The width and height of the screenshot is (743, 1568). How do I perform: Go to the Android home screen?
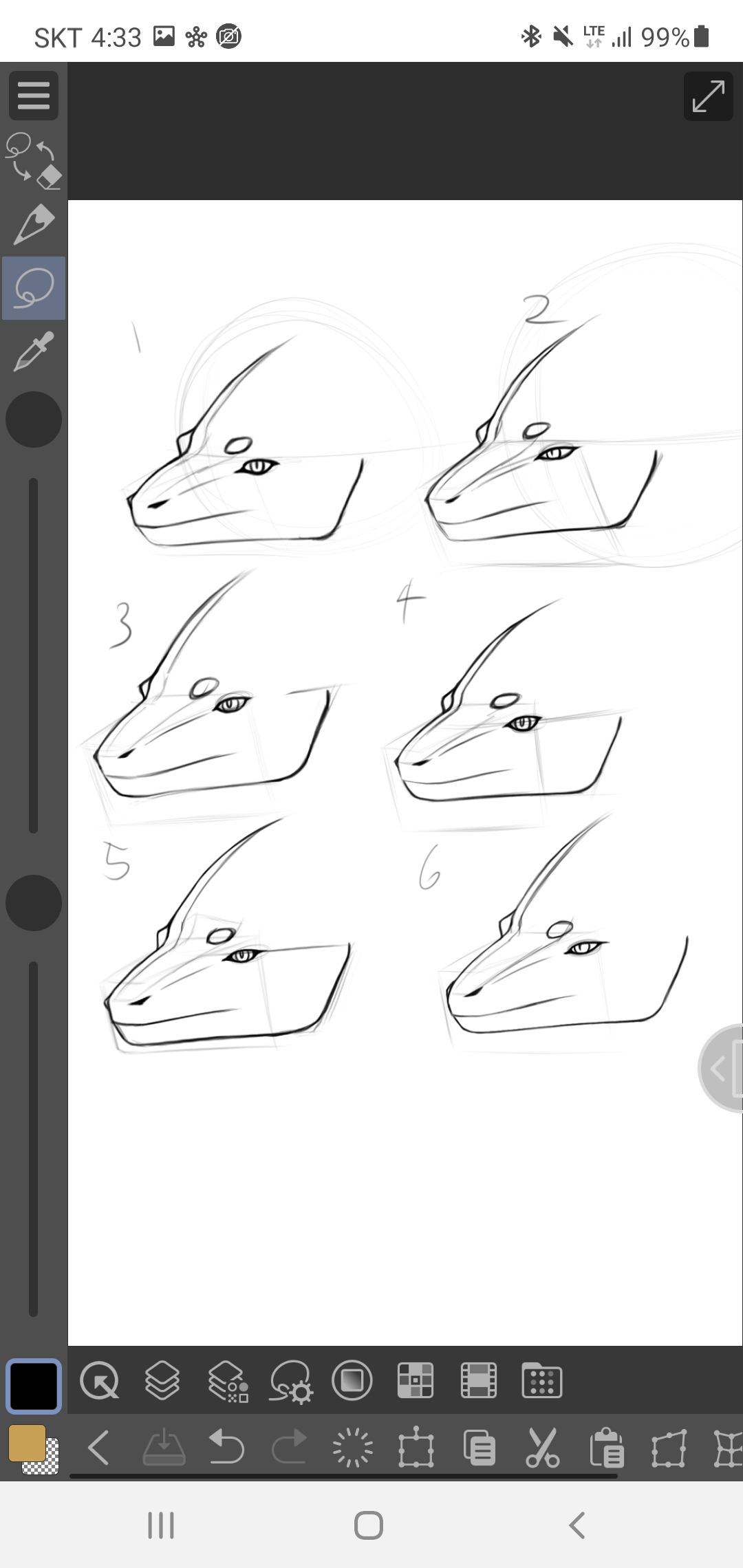tap(369, 1525)
